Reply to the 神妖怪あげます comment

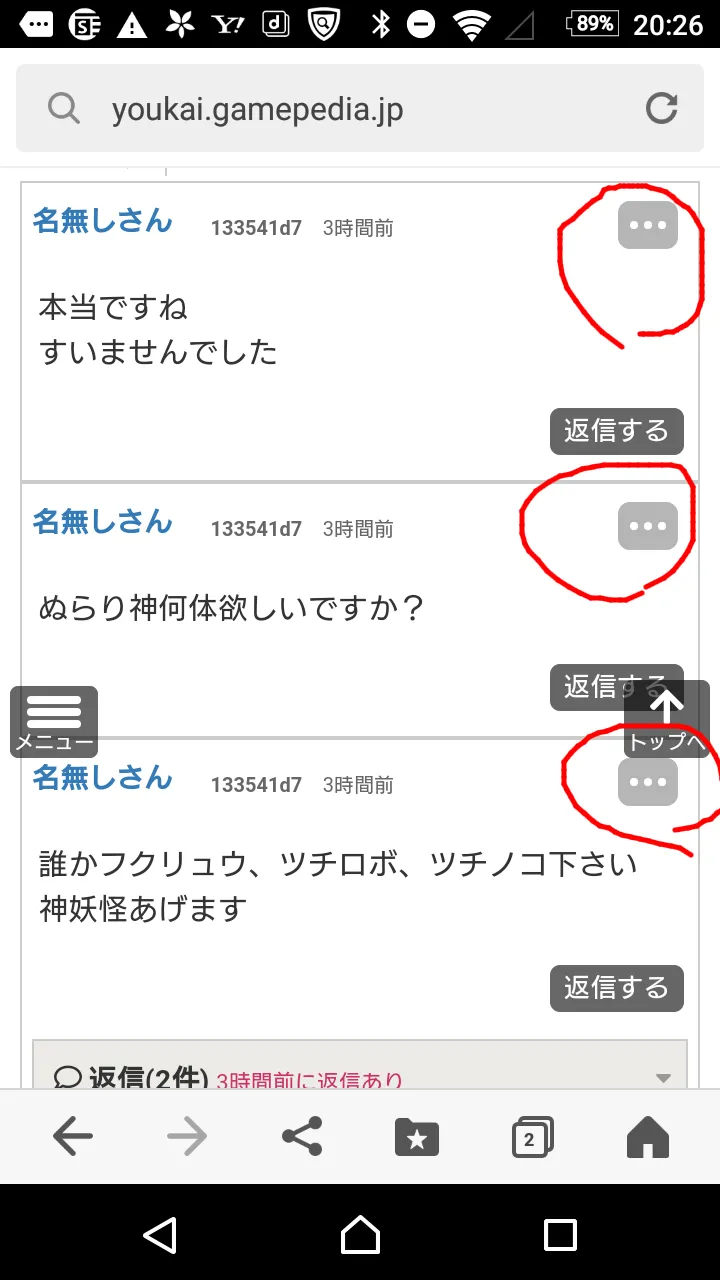(x=616, y=988)
